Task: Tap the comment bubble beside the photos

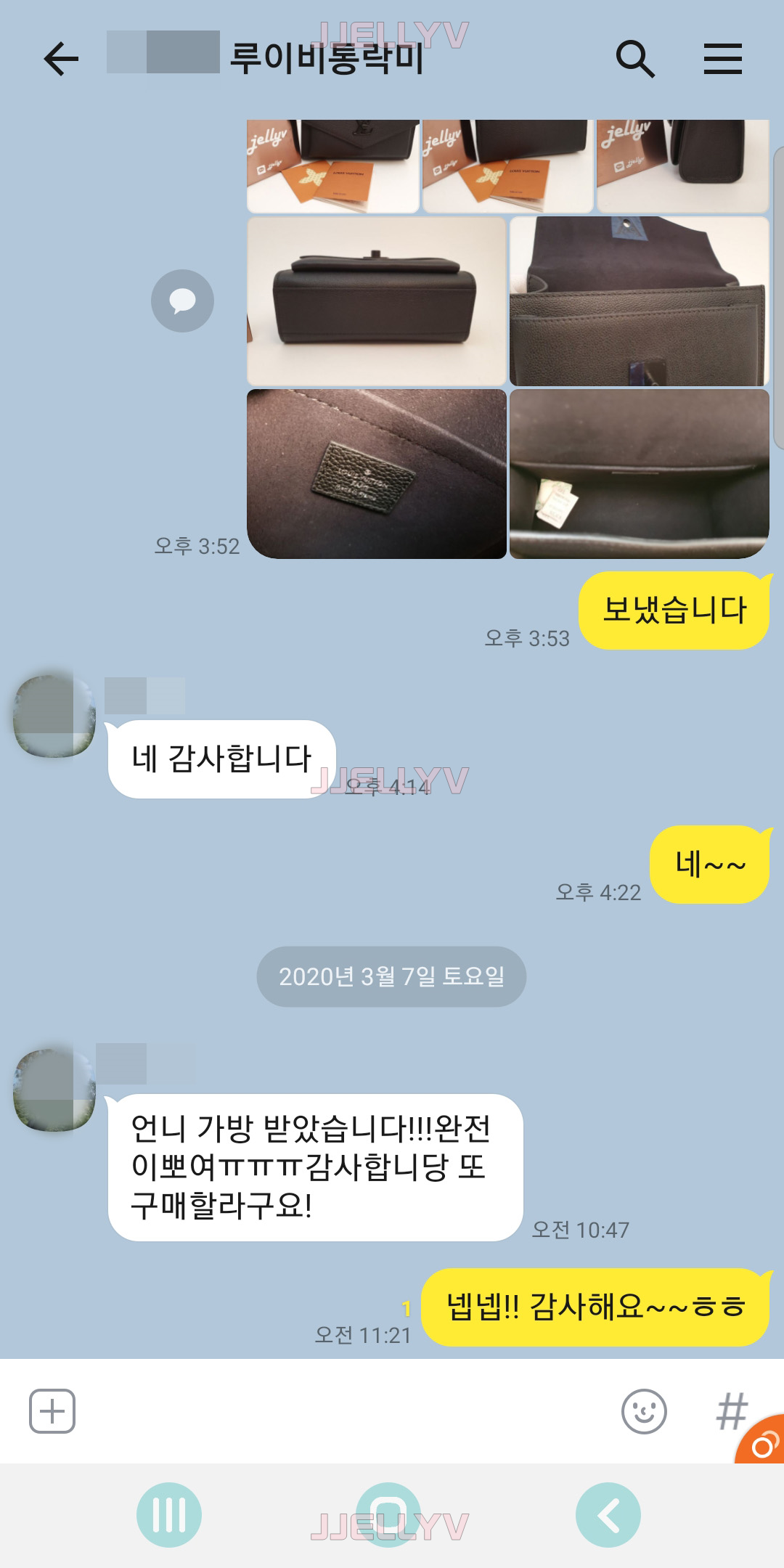Action: pyautogui.click(x=182, y=301)
